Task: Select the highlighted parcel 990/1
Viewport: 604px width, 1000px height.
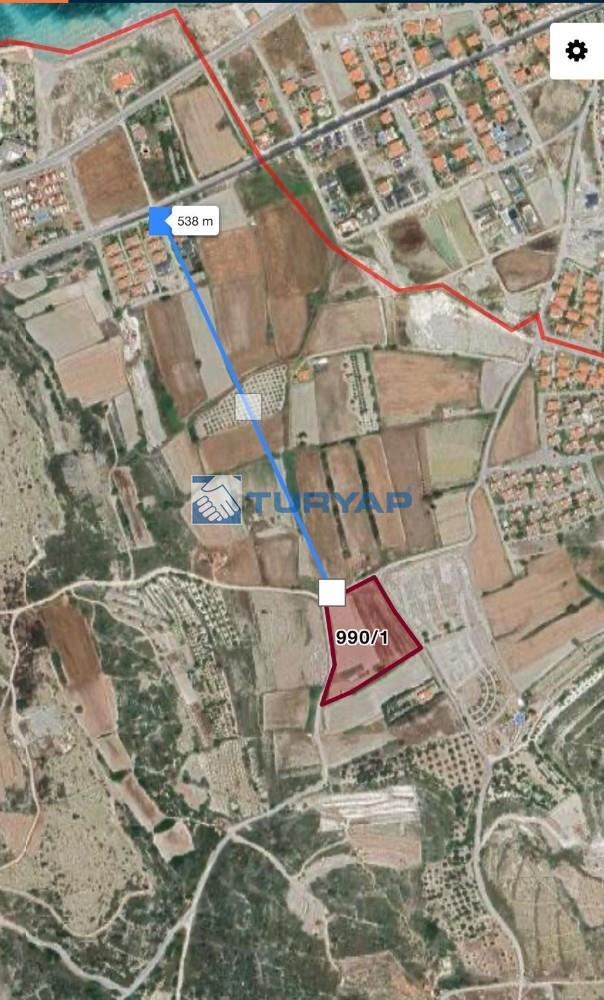Action: [x=367, y=640]
